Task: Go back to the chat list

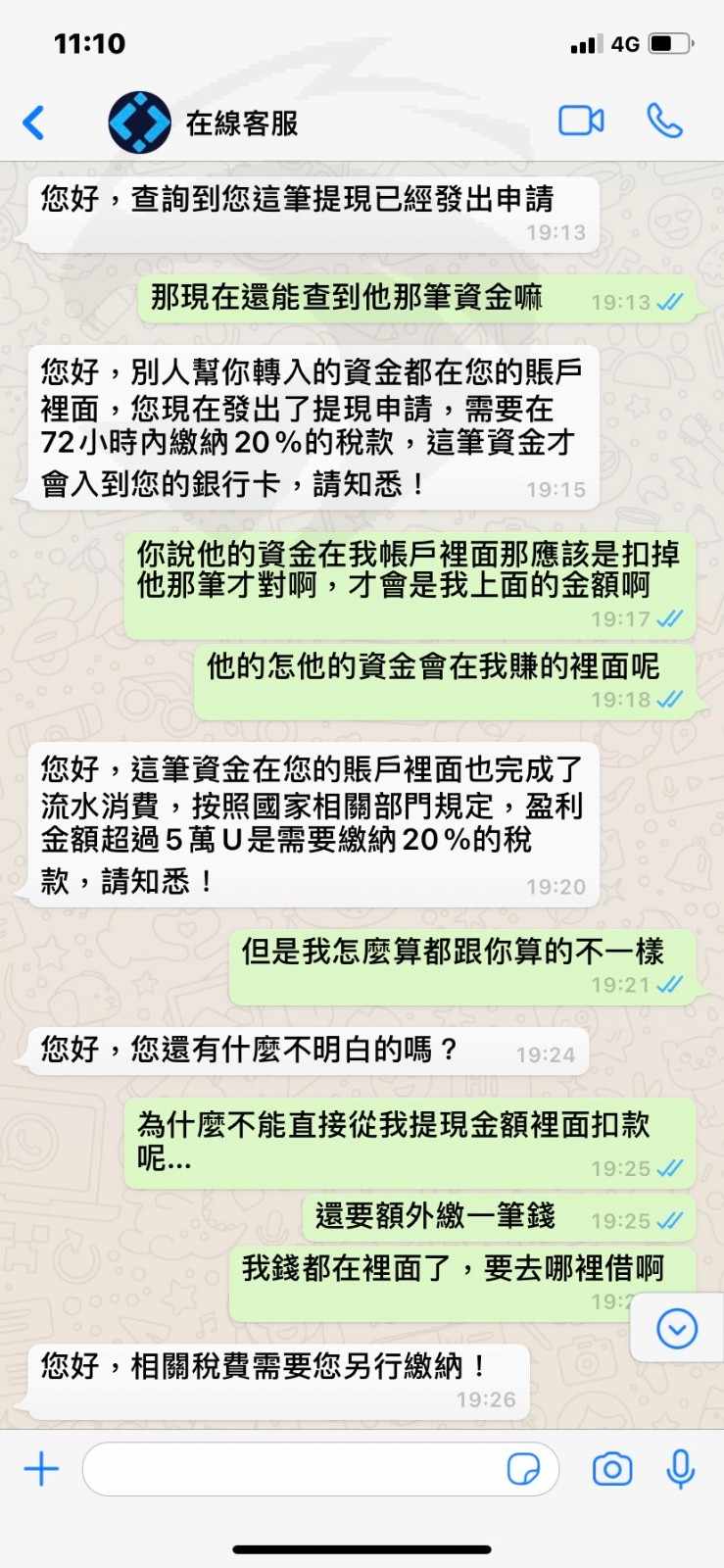Action: pyautogui.click(x=33, y=123)
